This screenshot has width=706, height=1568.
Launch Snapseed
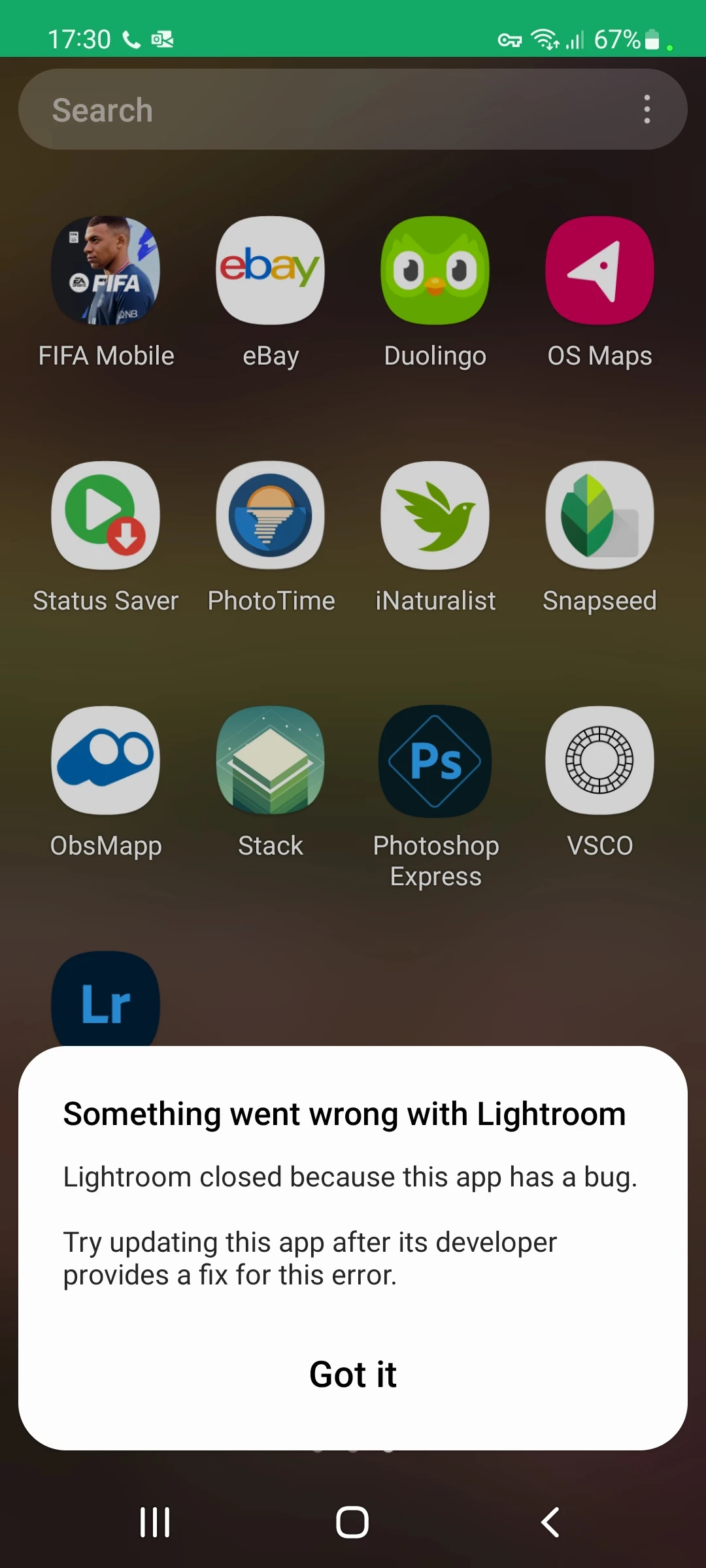(599, 515)
